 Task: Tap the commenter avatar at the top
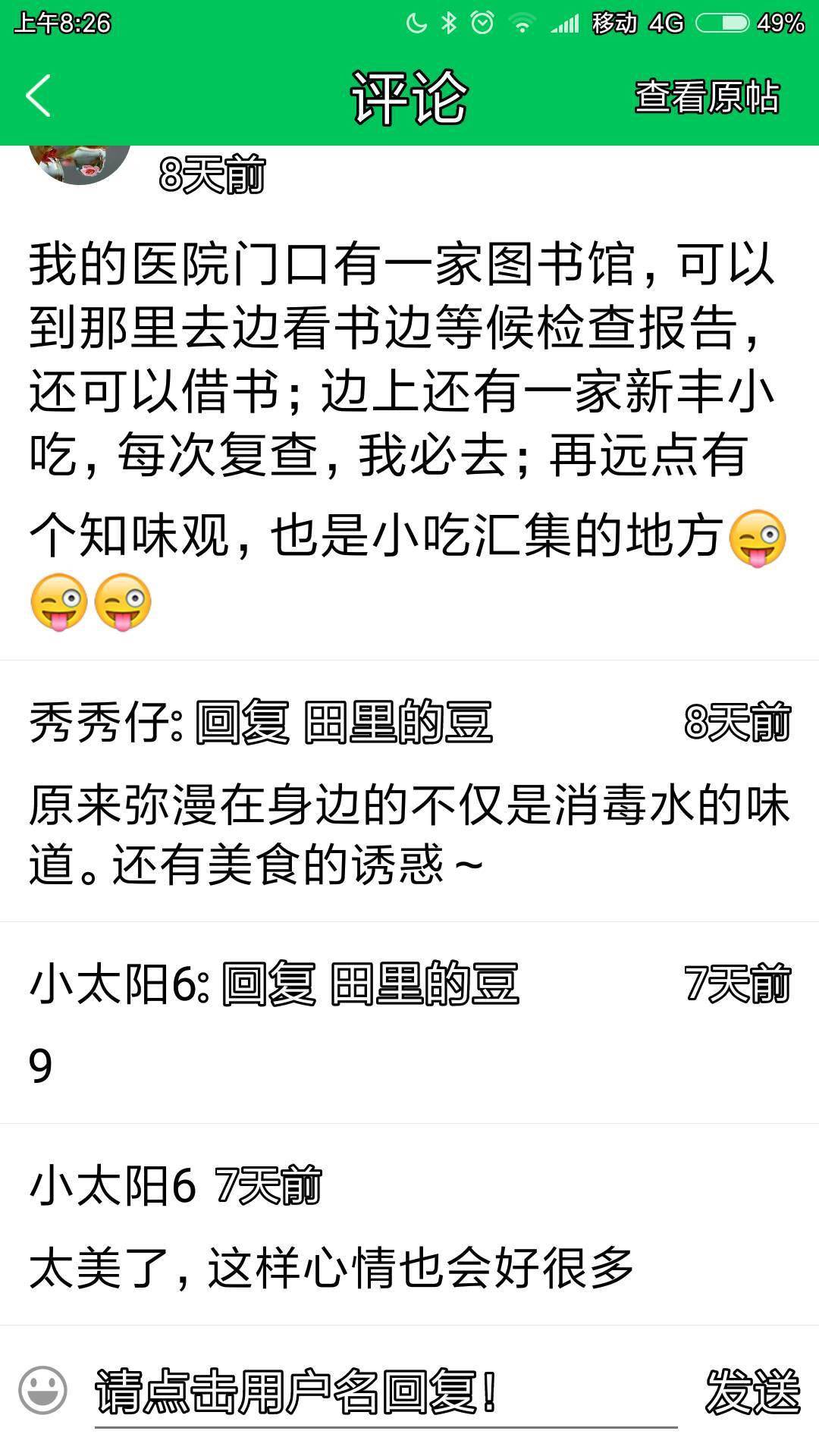80,162
